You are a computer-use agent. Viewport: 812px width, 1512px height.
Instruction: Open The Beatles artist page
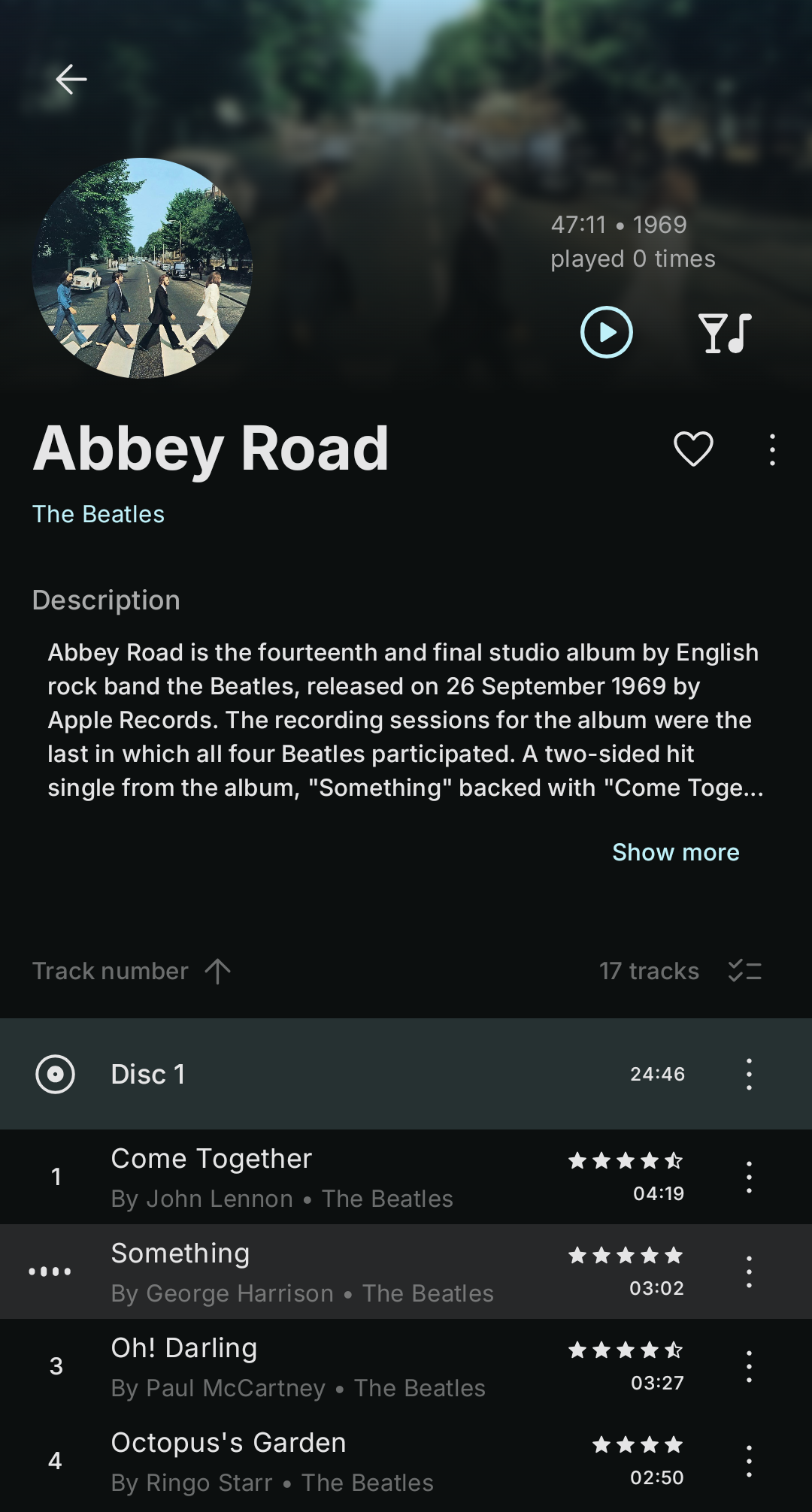click(x=98, y=514)
